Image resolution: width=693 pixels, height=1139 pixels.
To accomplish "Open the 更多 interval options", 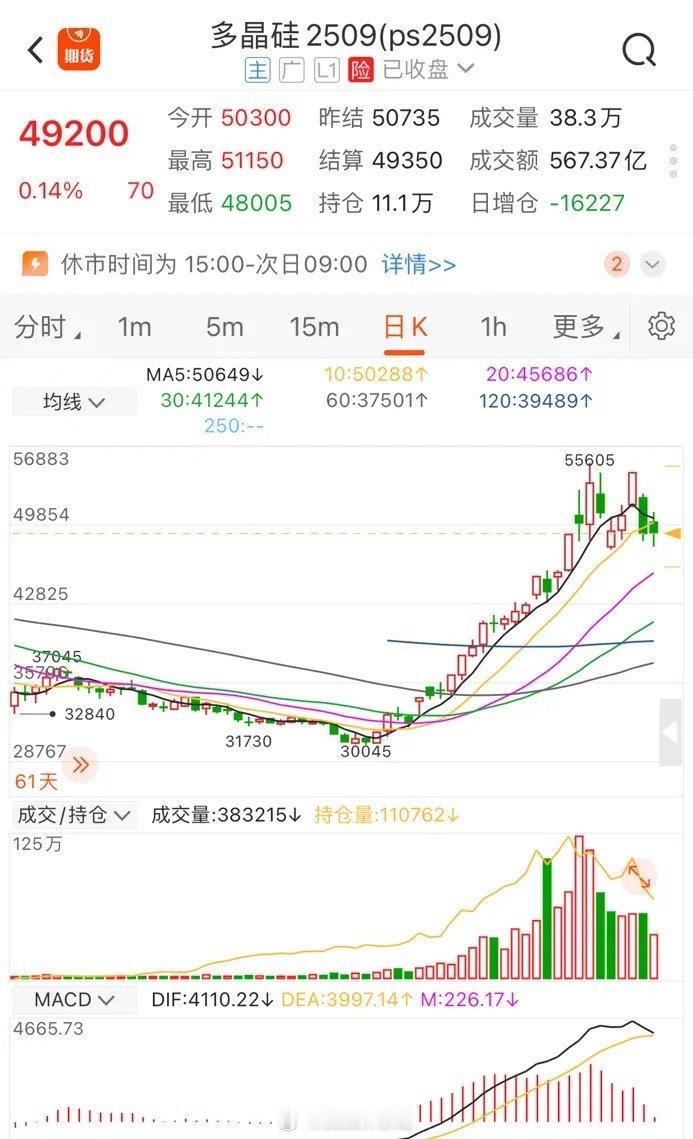I will coord(585,327).
